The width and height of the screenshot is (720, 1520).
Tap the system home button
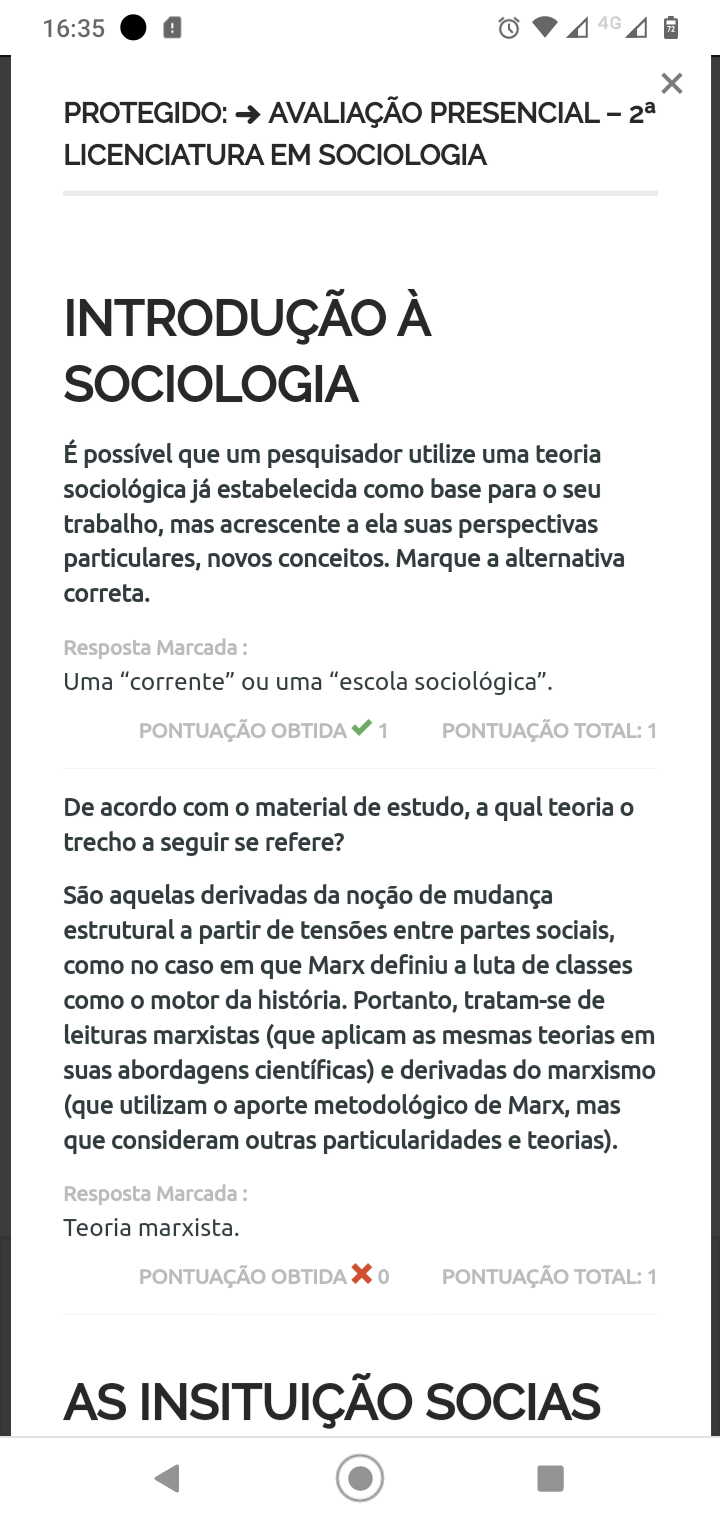pyautogui.click(x=360, y=1478)
